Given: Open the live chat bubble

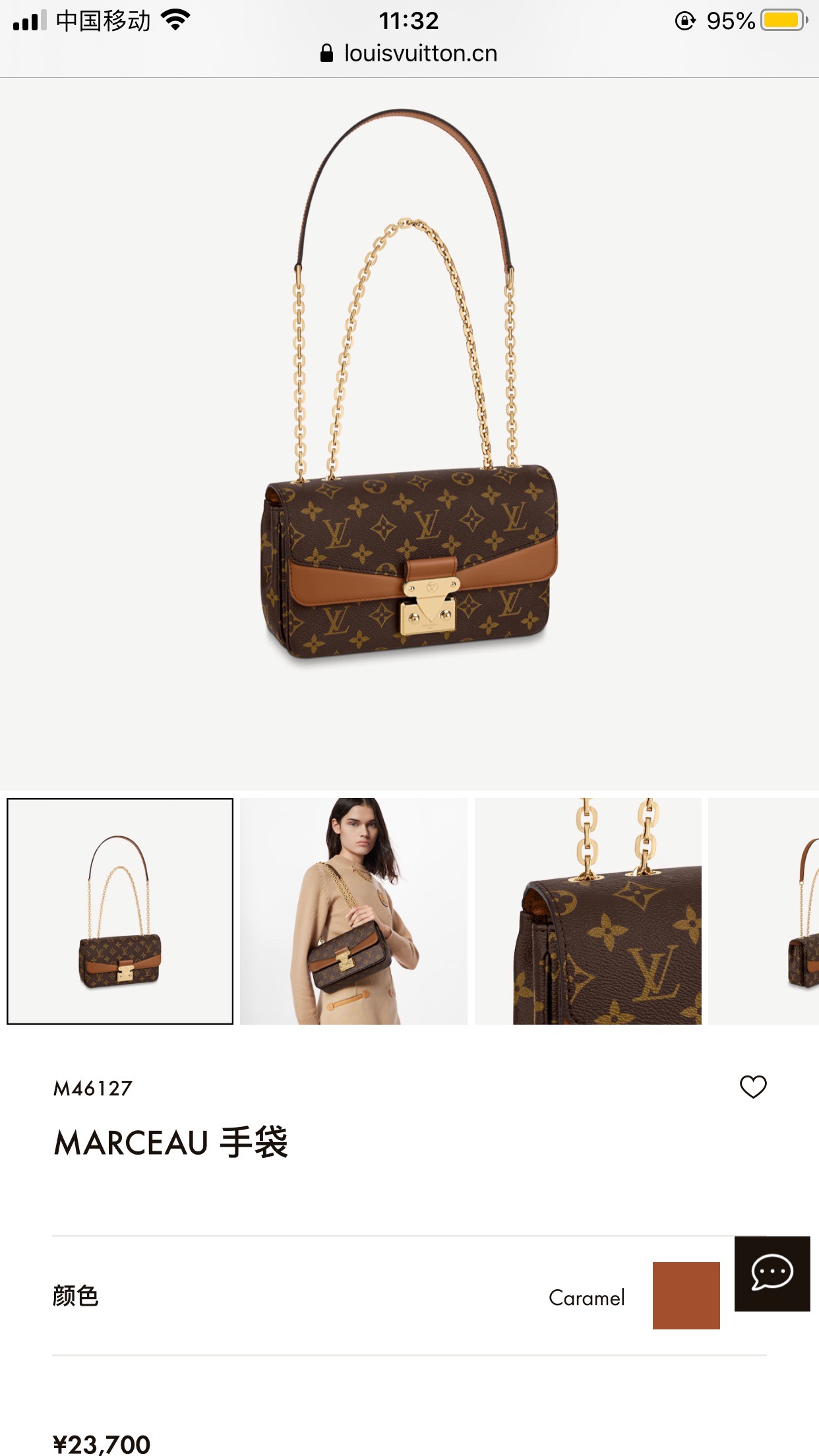Looking at the screenshot, I should [772, 1273].
